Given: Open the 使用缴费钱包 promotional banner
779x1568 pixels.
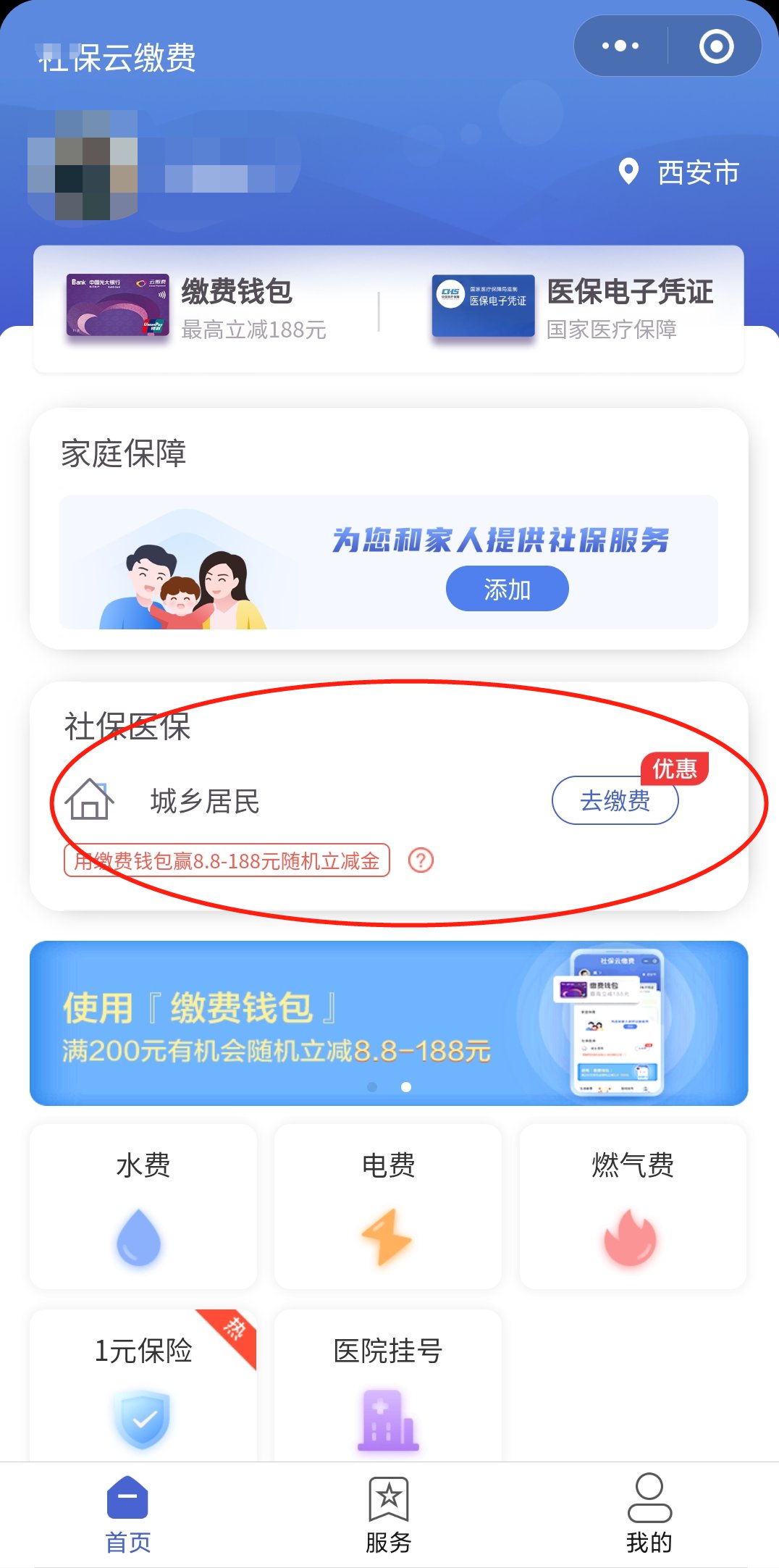Looking at the screenshot, I should [389, 1023].
